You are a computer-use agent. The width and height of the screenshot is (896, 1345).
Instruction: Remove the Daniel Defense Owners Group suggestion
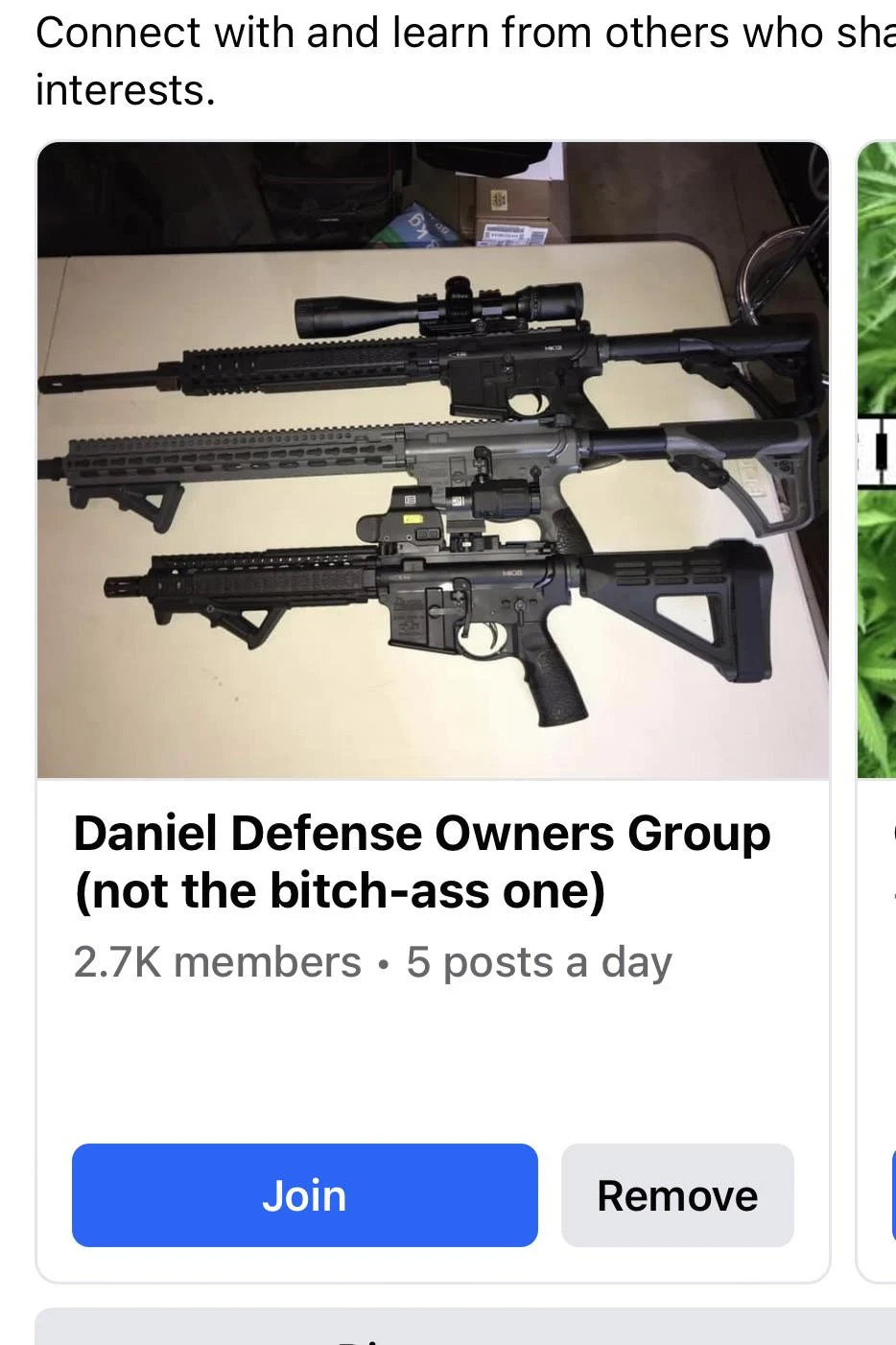(677, 1195)
